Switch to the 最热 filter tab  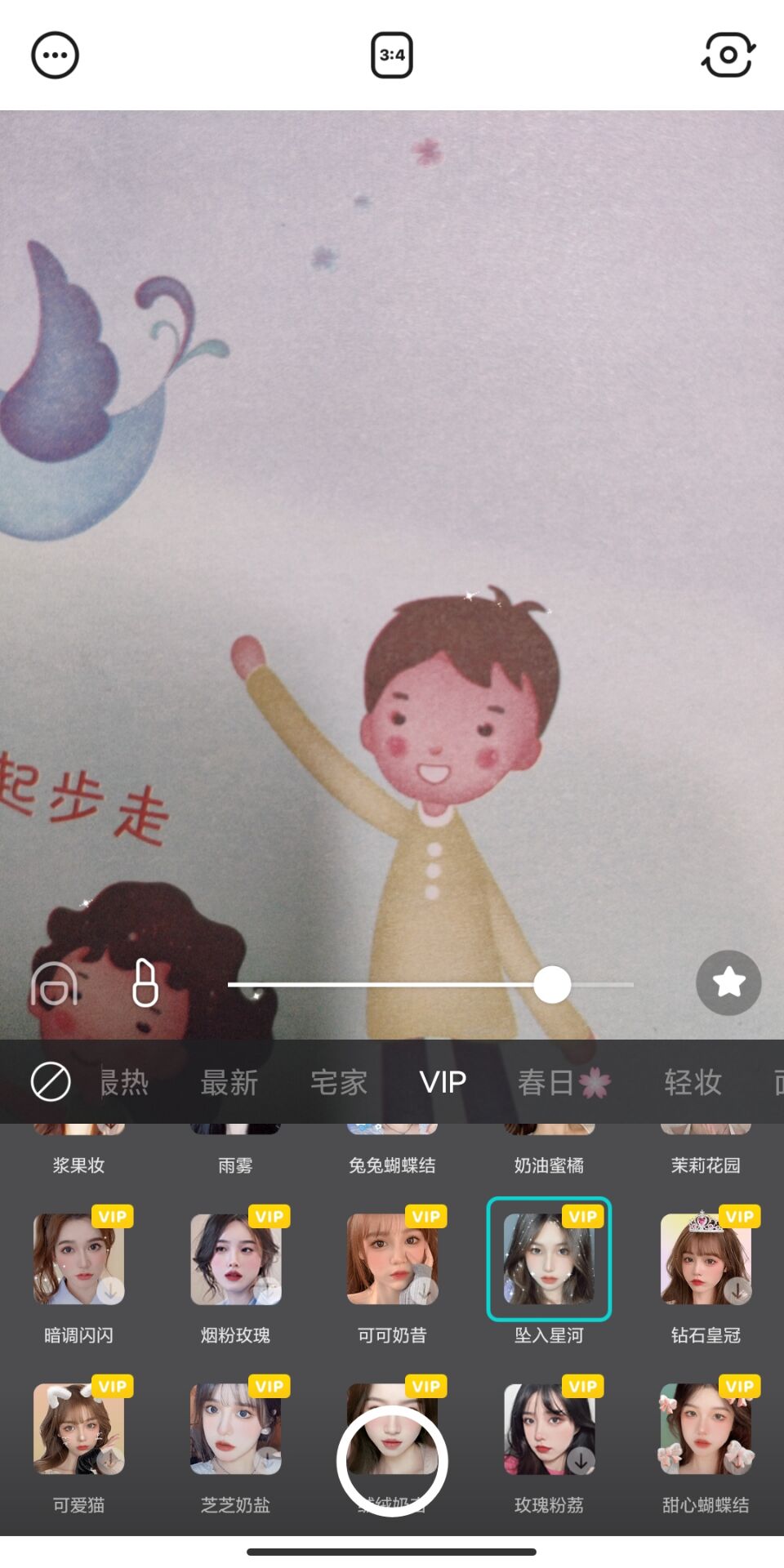tap(124, 1080)
